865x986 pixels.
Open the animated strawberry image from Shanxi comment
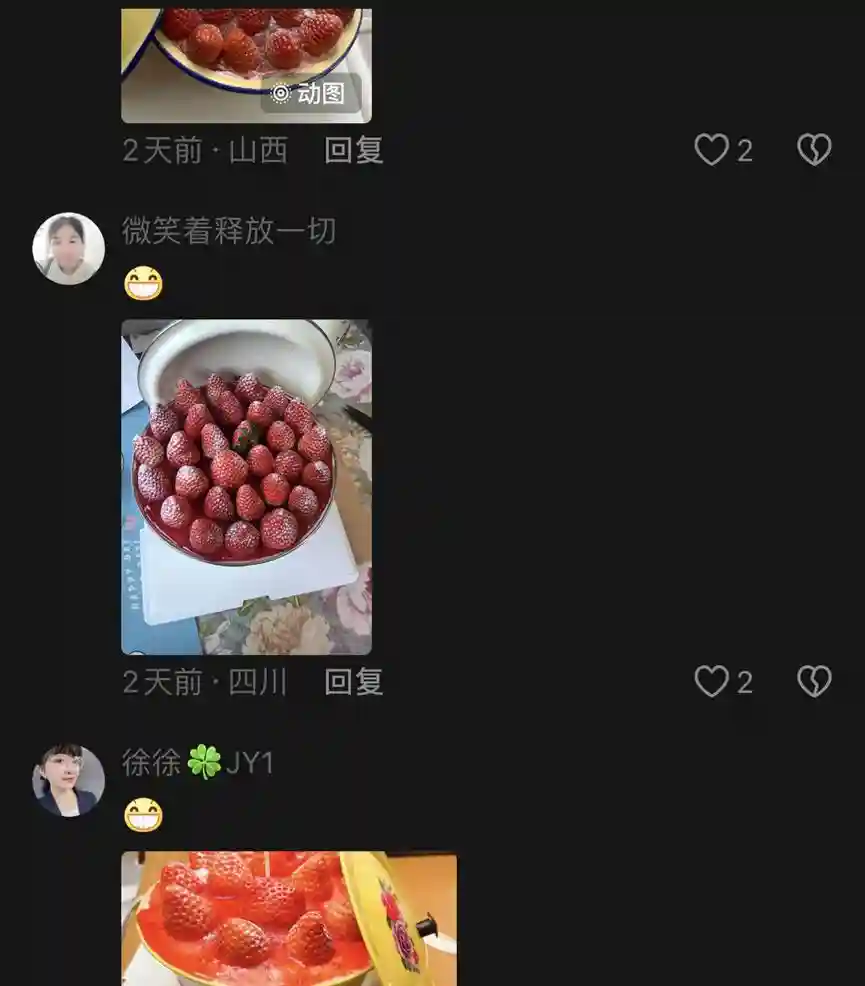tap(246, 64)
